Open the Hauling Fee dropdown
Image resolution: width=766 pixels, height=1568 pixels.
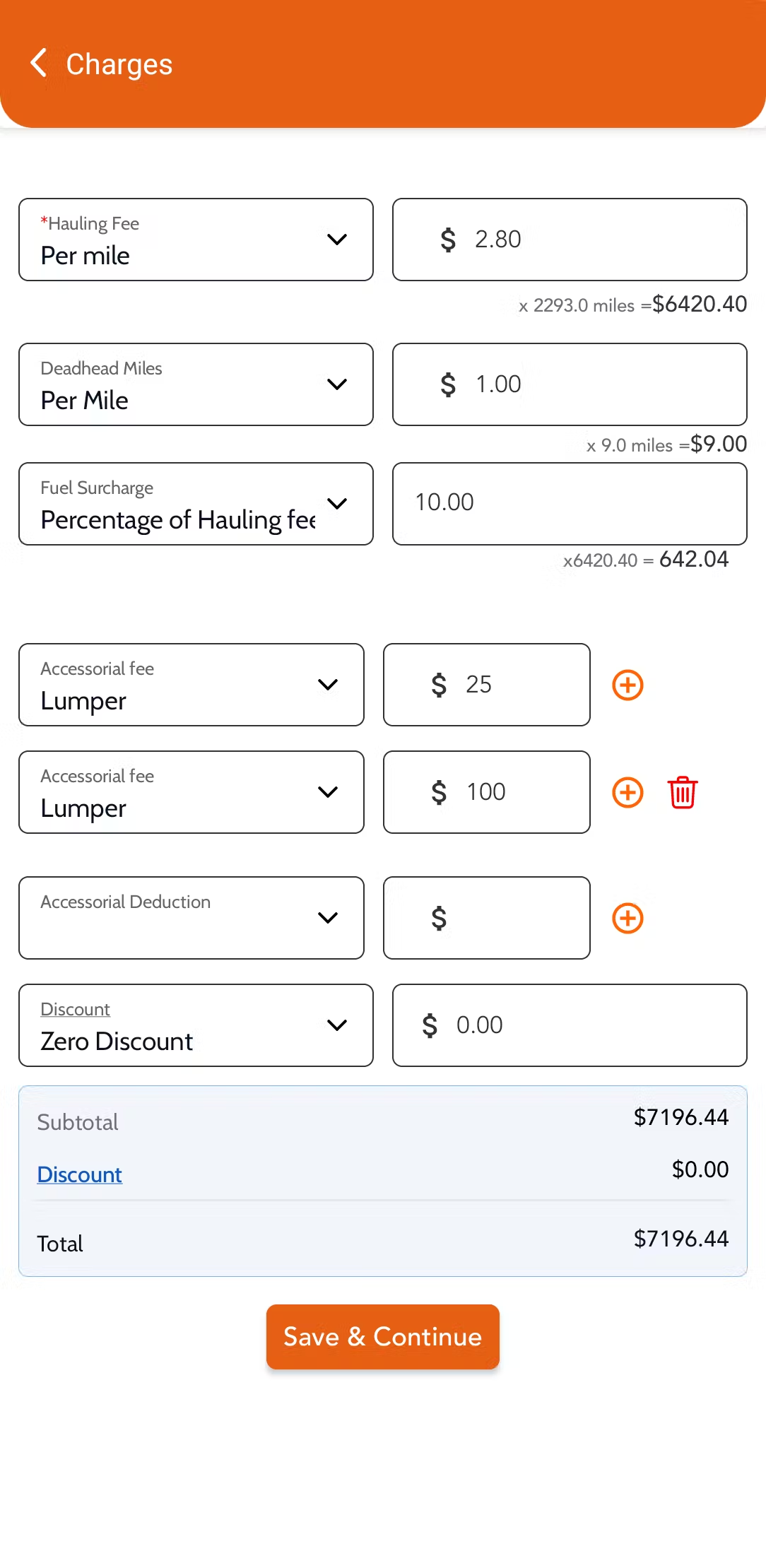[x=196, y=240]
